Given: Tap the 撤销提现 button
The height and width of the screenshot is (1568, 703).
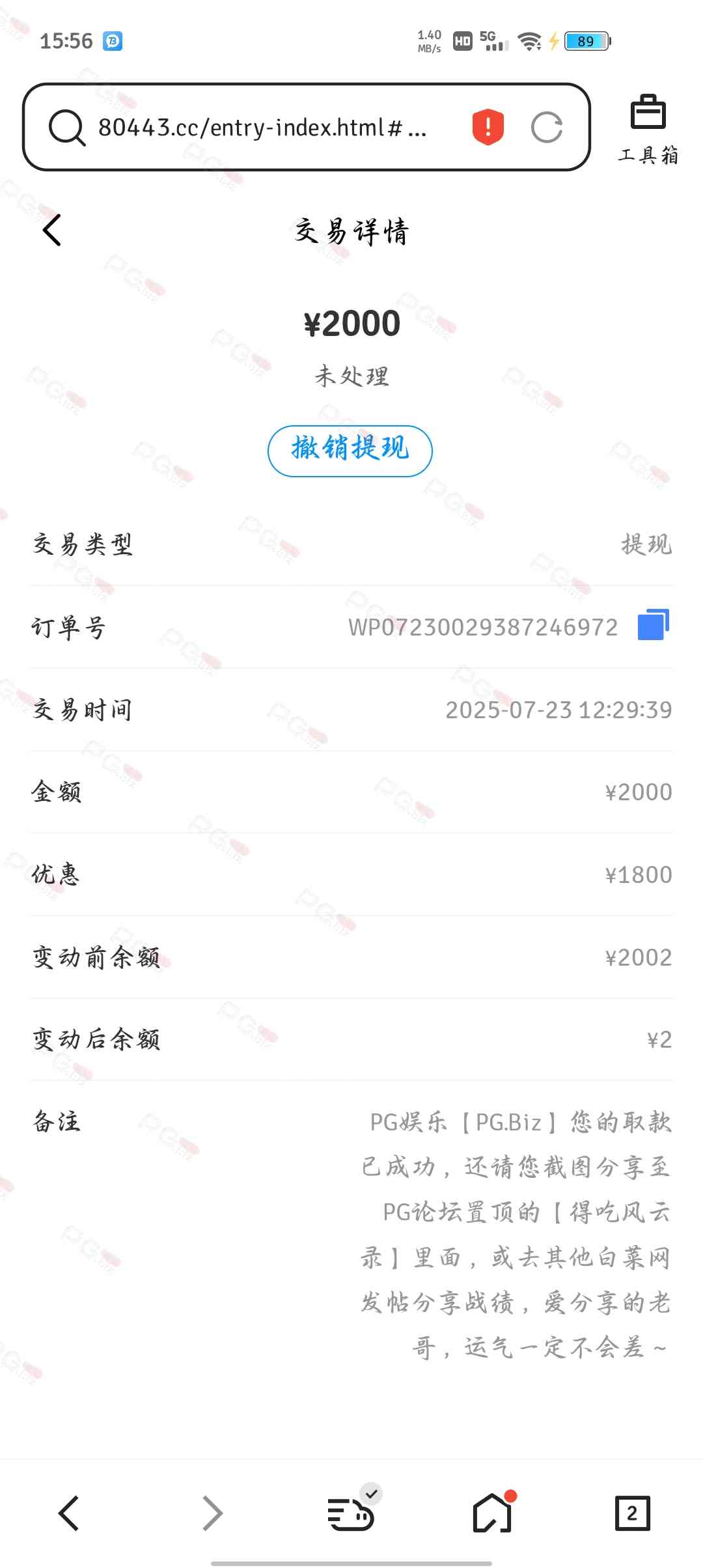Looking at the screenshot, I should (x=350, y=451).
